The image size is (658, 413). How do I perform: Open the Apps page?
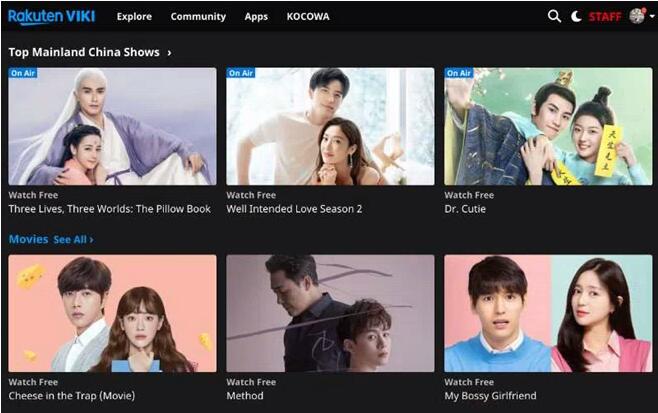pos(256,17)
